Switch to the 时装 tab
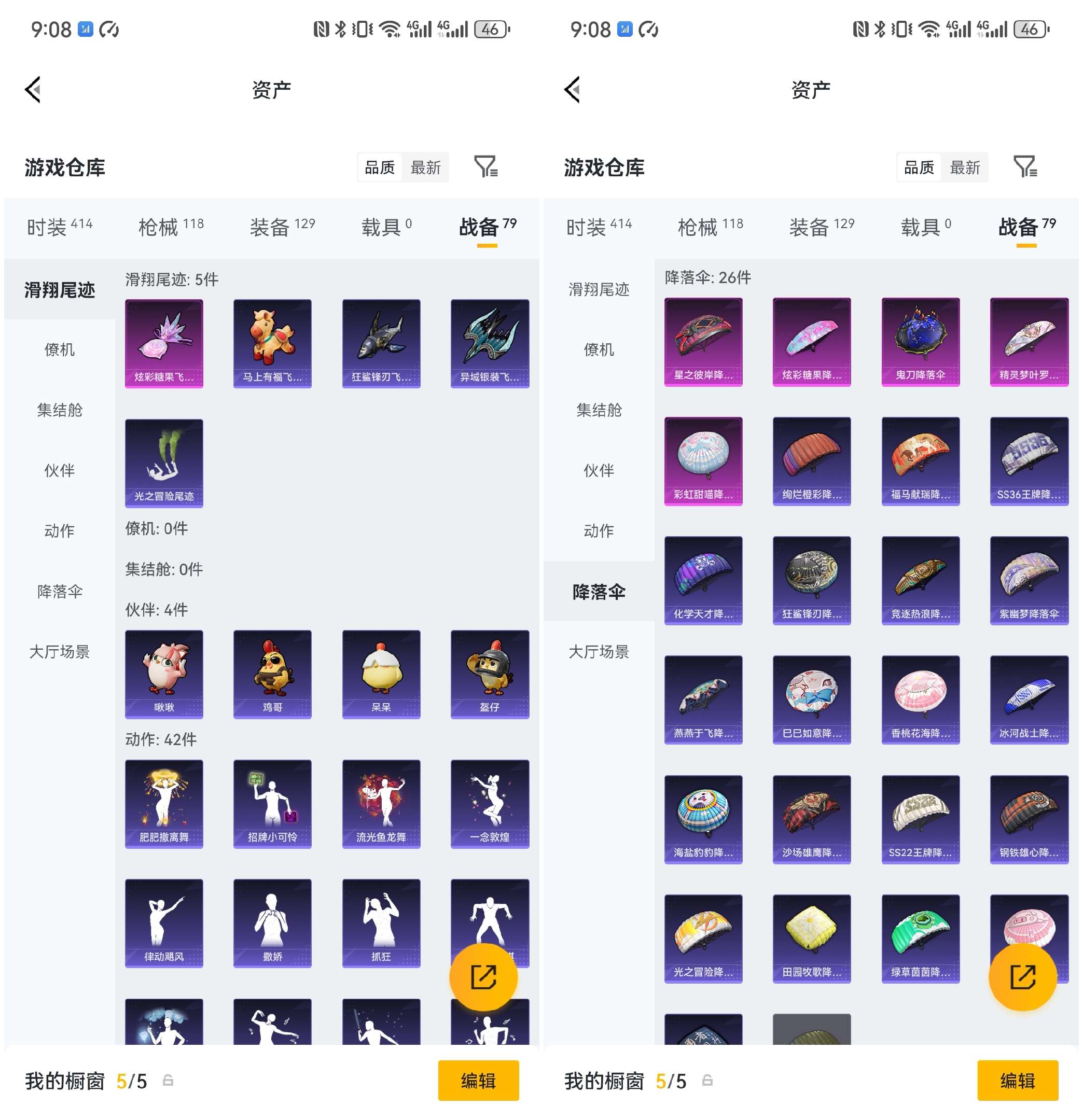 [51, 225]
